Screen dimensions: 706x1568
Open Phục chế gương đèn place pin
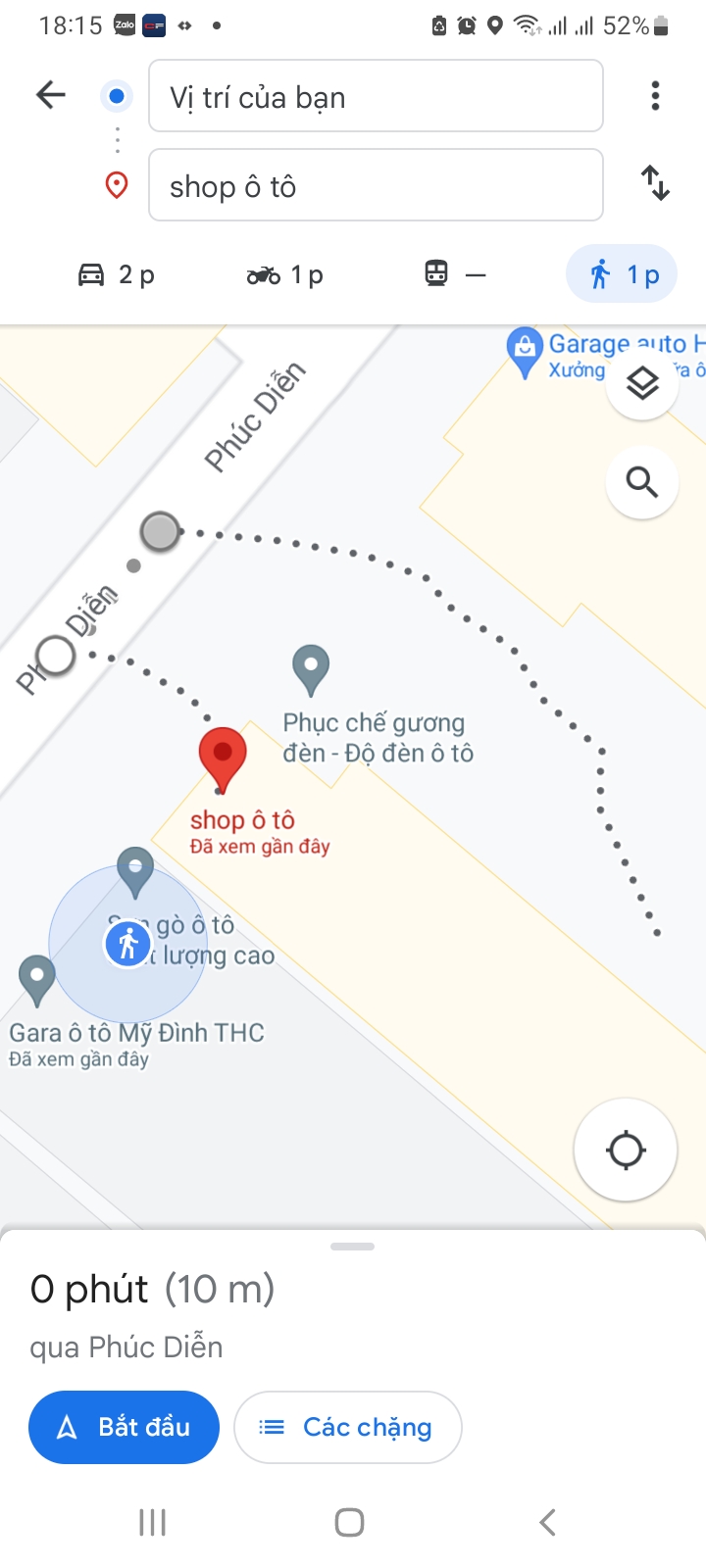(311, 668)
